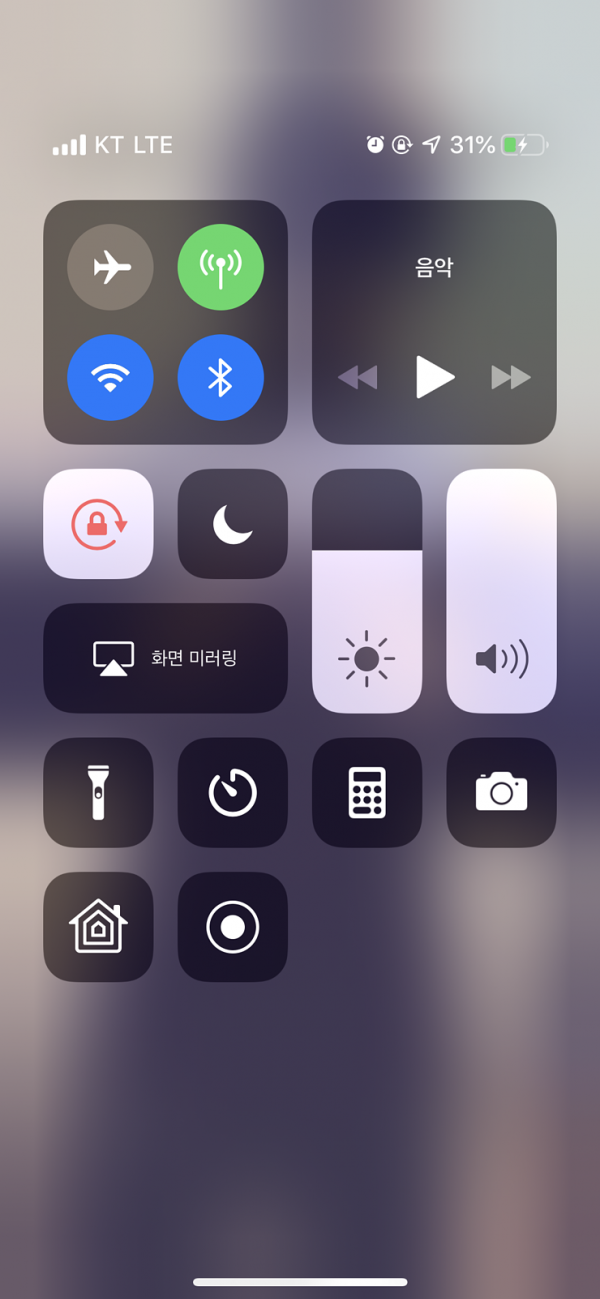
Task: Disable the Wi-Fi toggle
Action: coord(110,377)
